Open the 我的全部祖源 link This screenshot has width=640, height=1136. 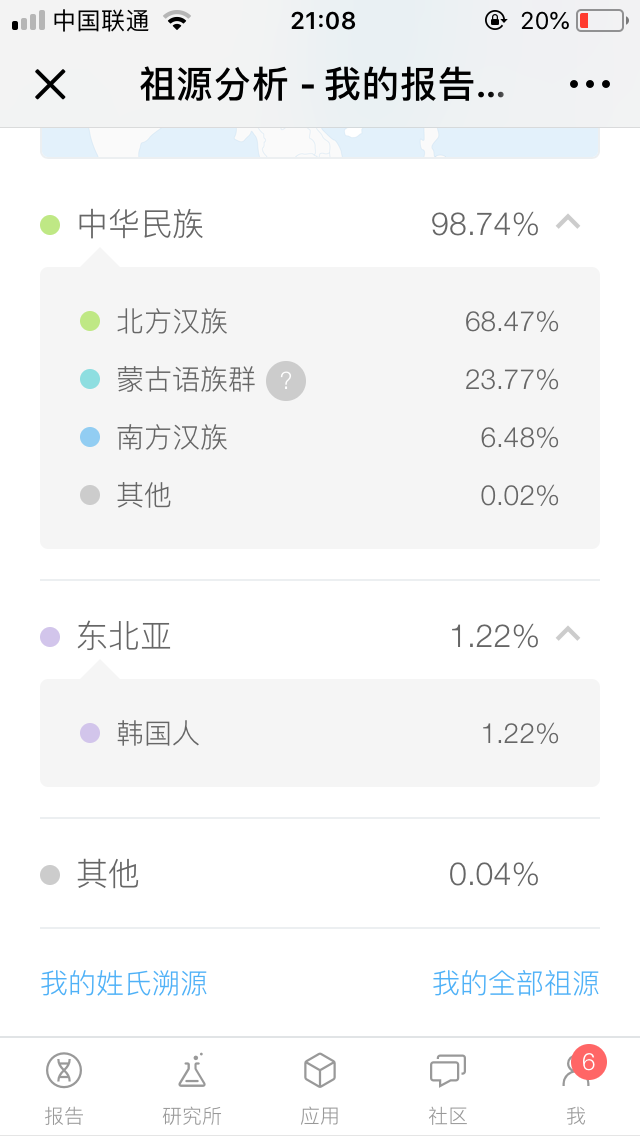(516, 984)
